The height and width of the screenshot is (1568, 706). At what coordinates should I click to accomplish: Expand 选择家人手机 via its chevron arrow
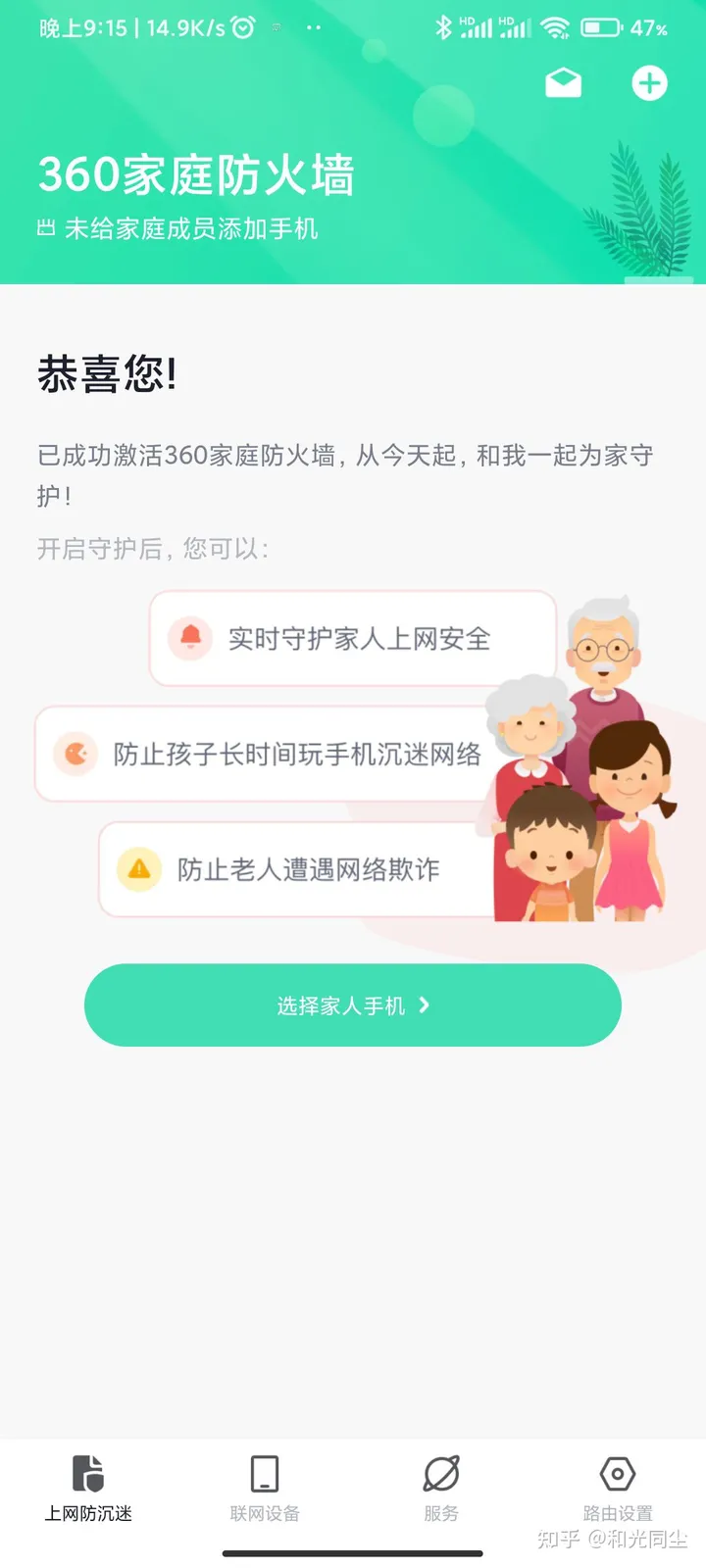click(425, 1004)
